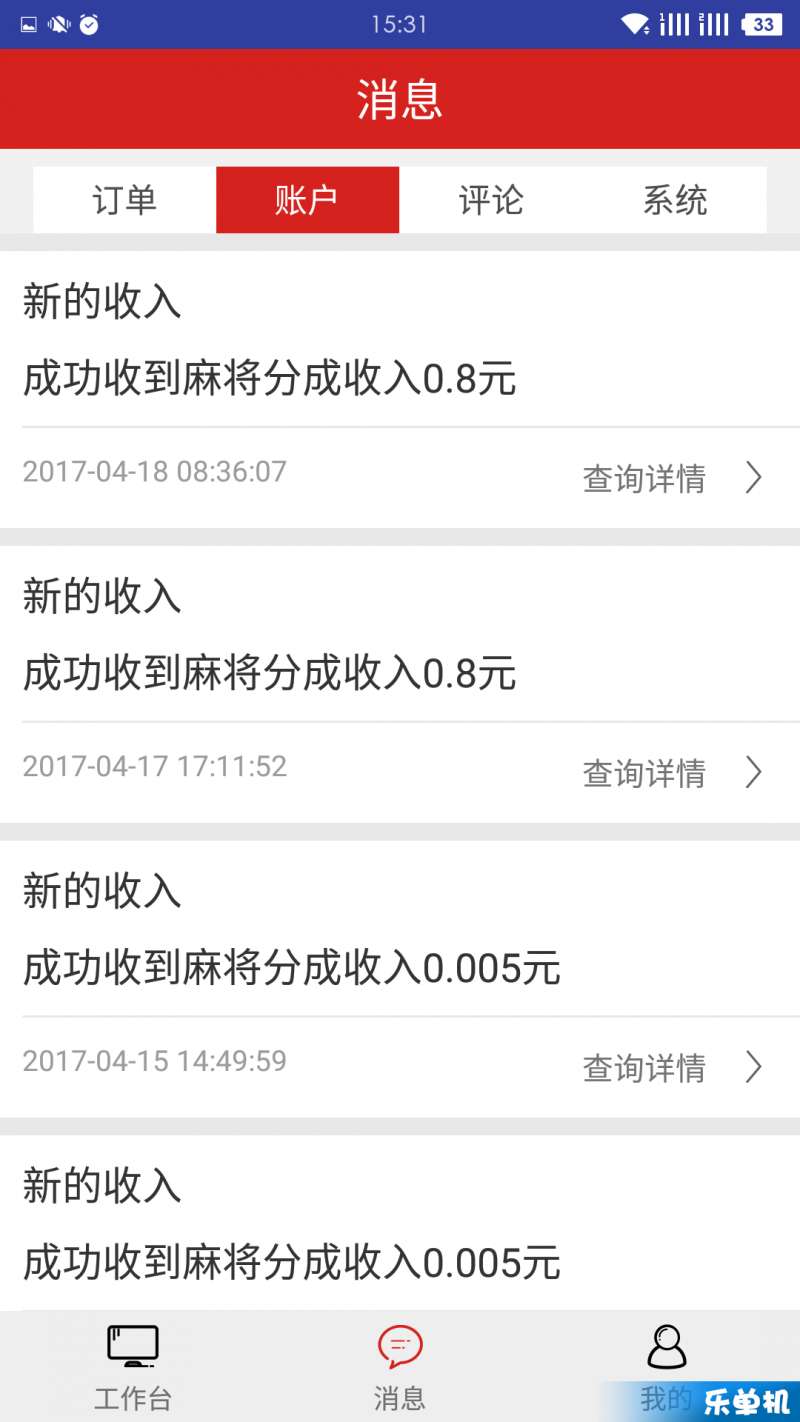The height and width of the screenshot is (1422, 800).
Task: View 查询详情 for the 2017-04-17 17:11:52 income
Action: (x=673, y=773)
